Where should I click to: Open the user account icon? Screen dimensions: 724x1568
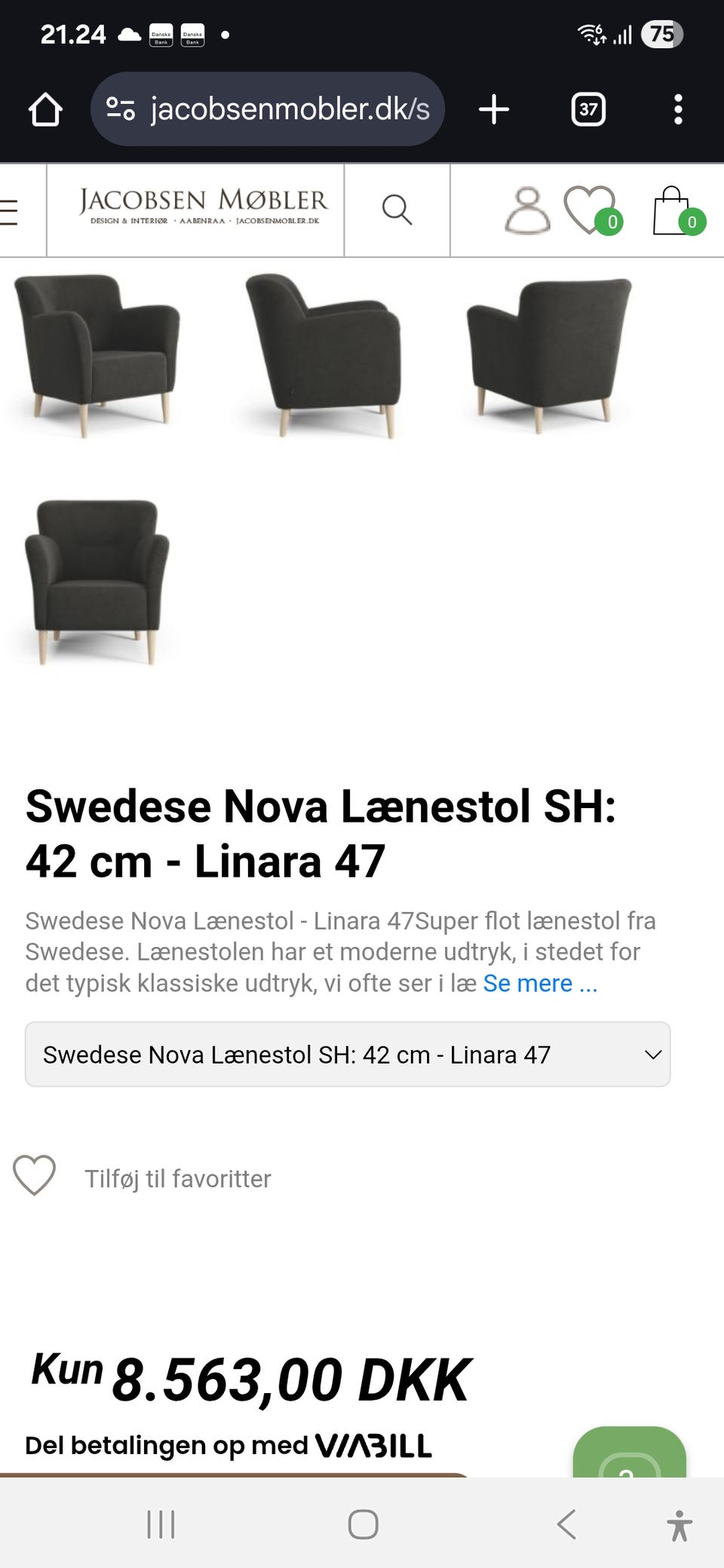(x=527, y=210)
